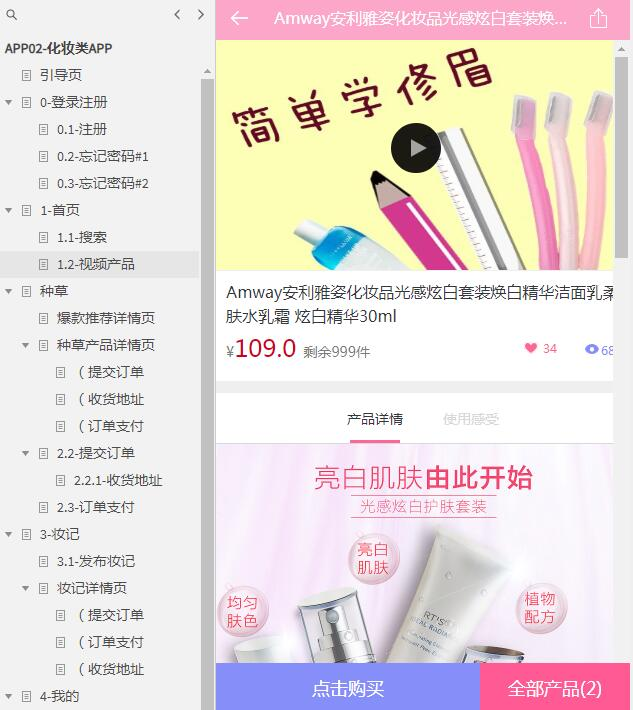Open 爆款推荐详情页 page
Screen dimensions: 633x710
pyautogui.click(x=105, y=318)
